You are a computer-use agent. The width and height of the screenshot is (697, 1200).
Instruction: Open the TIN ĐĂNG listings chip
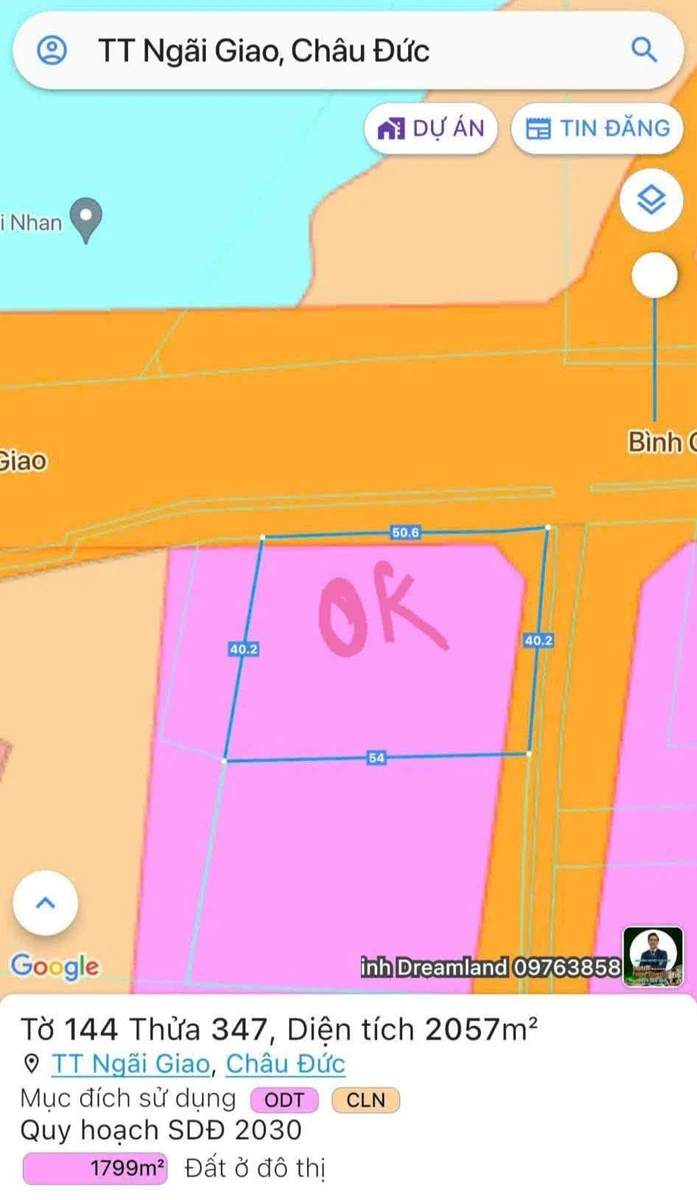coord(597,129)
